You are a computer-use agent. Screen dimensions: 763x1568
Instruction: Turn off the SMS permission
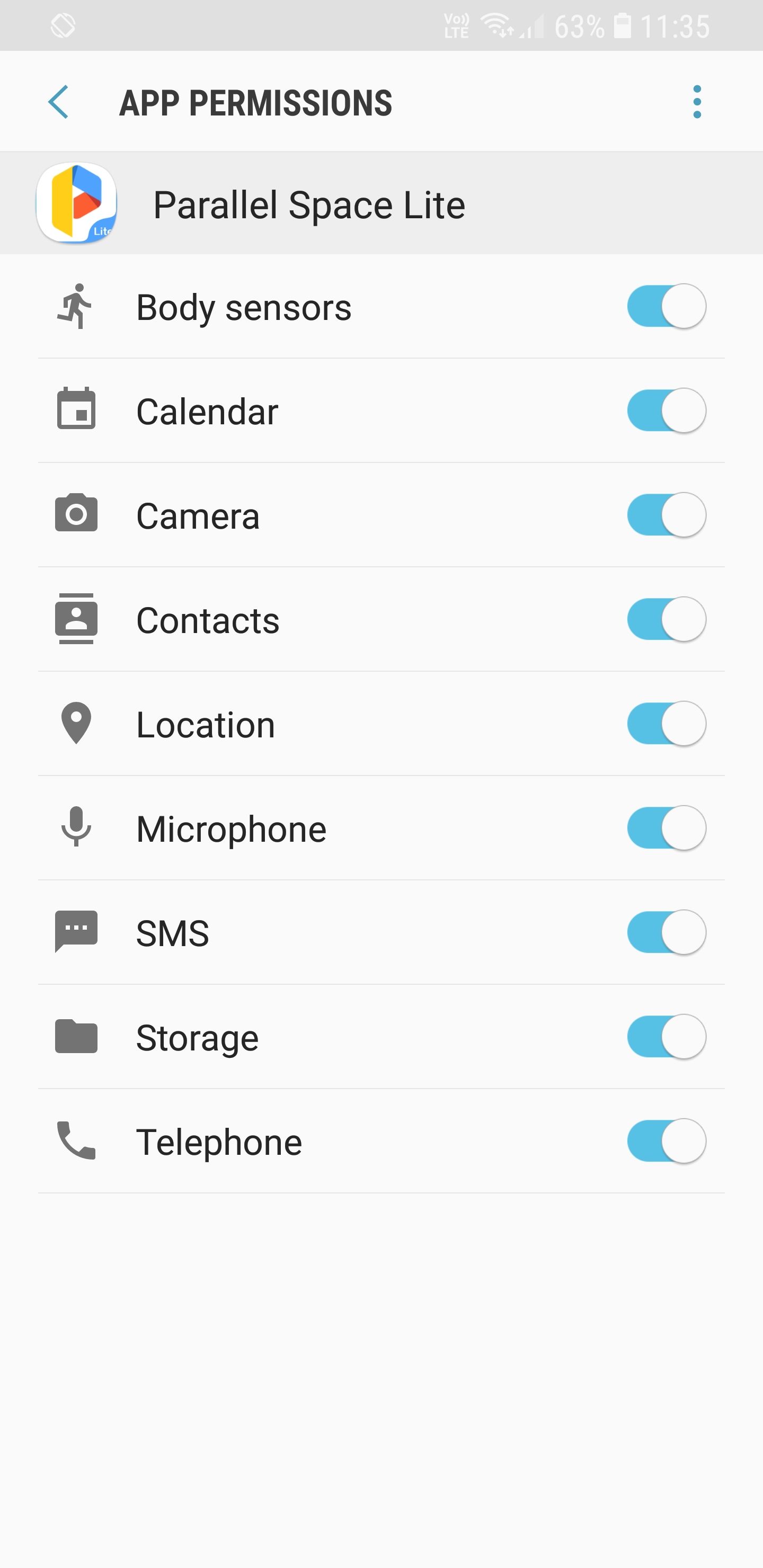[666, 932]
